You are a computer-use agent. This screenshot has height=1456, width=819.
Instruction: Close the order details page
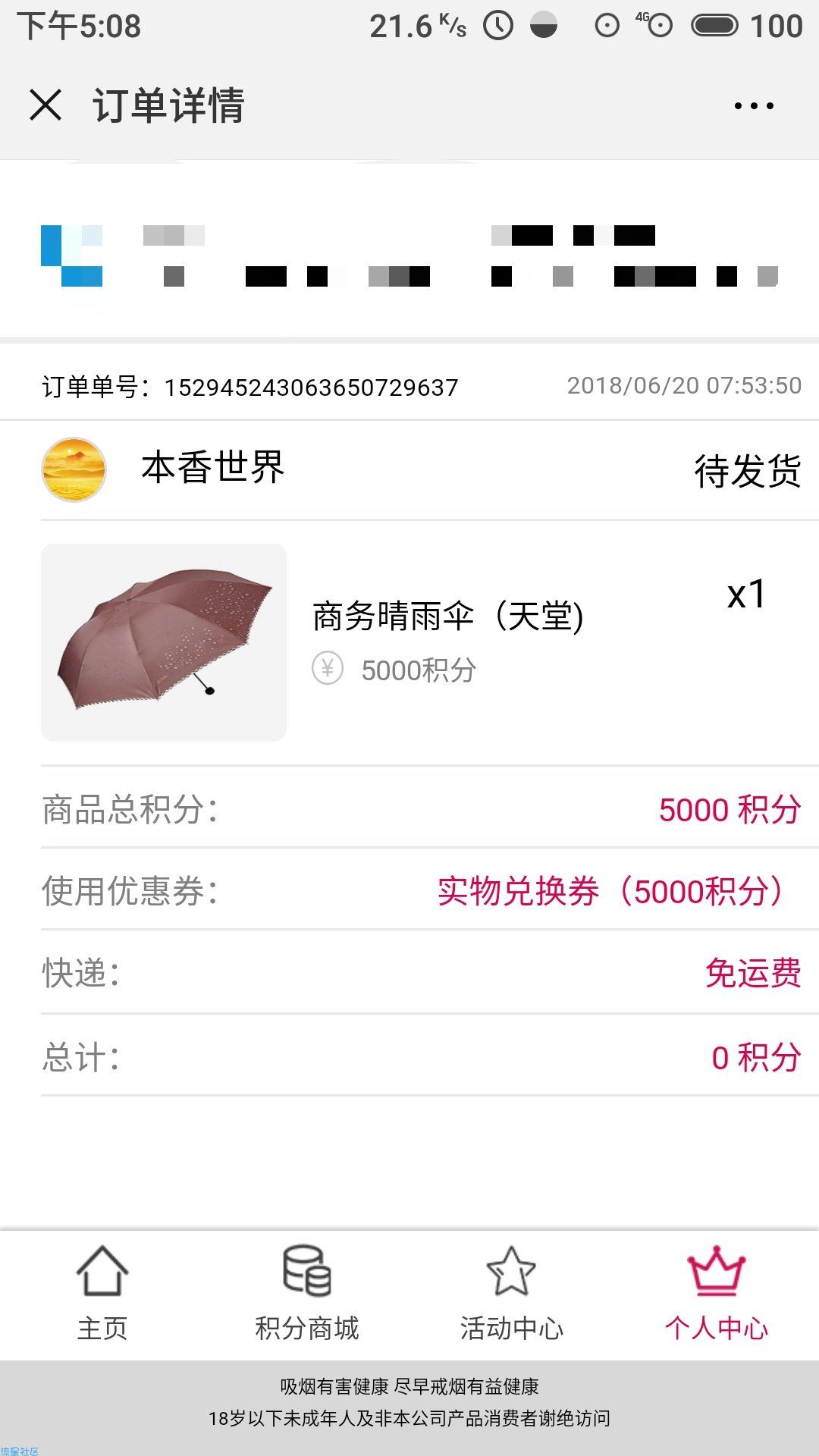coord(45,105)
